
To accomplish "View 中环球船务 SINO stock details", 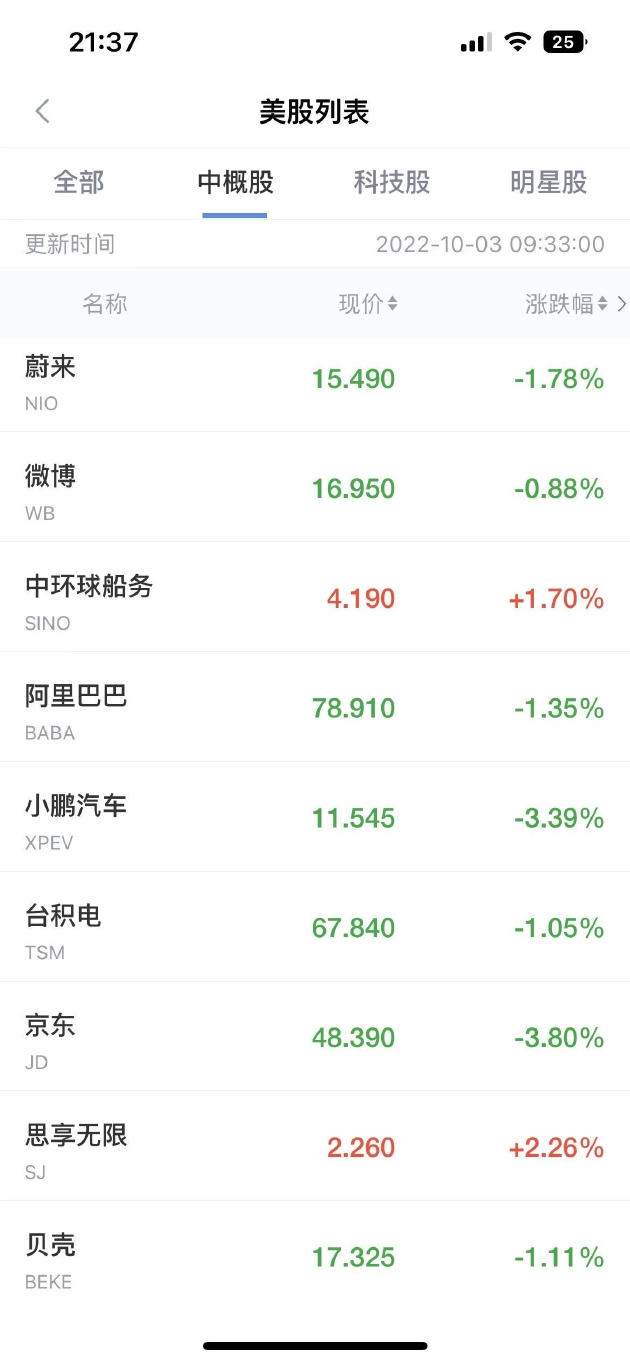I will 315,597.
